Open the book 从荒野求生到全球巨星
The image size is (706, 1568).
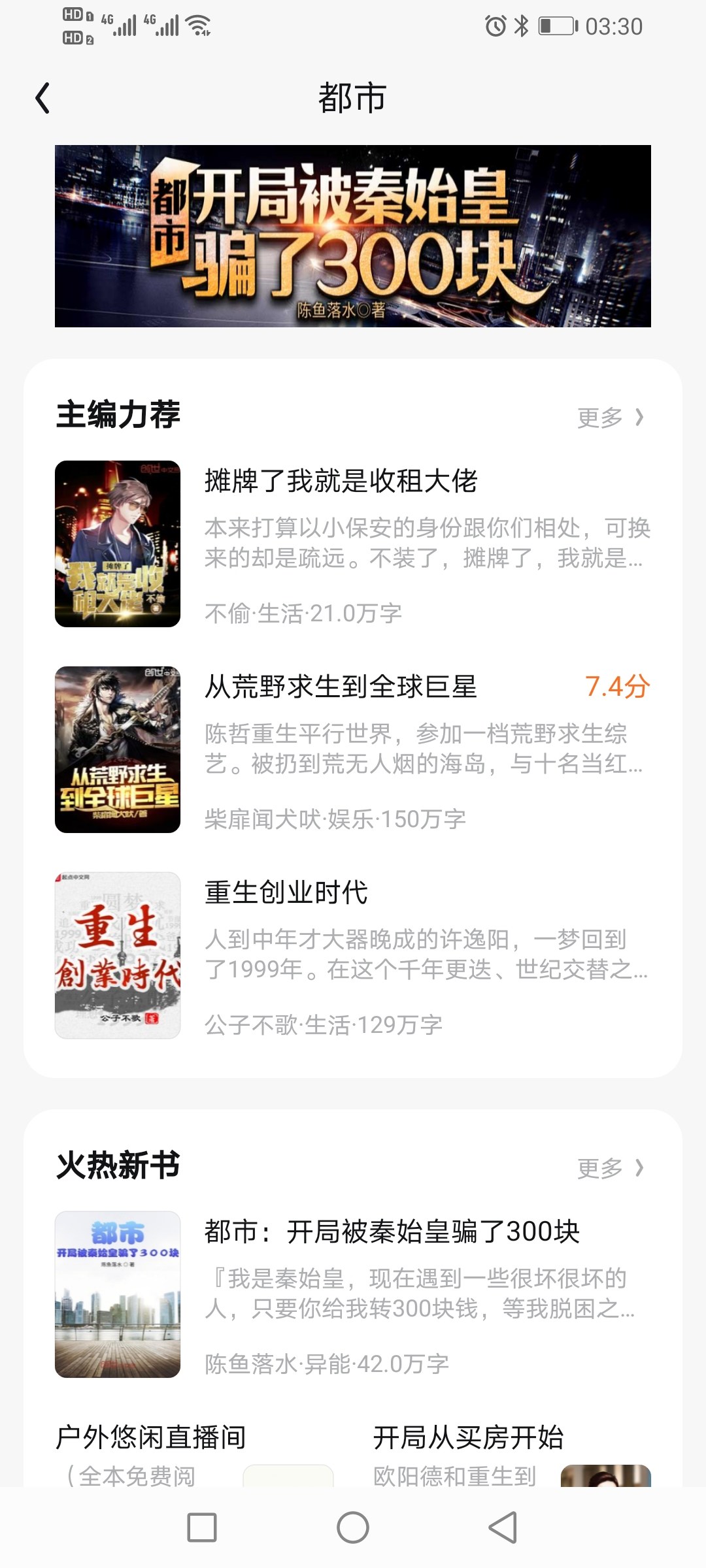click(x=353, y=749)
